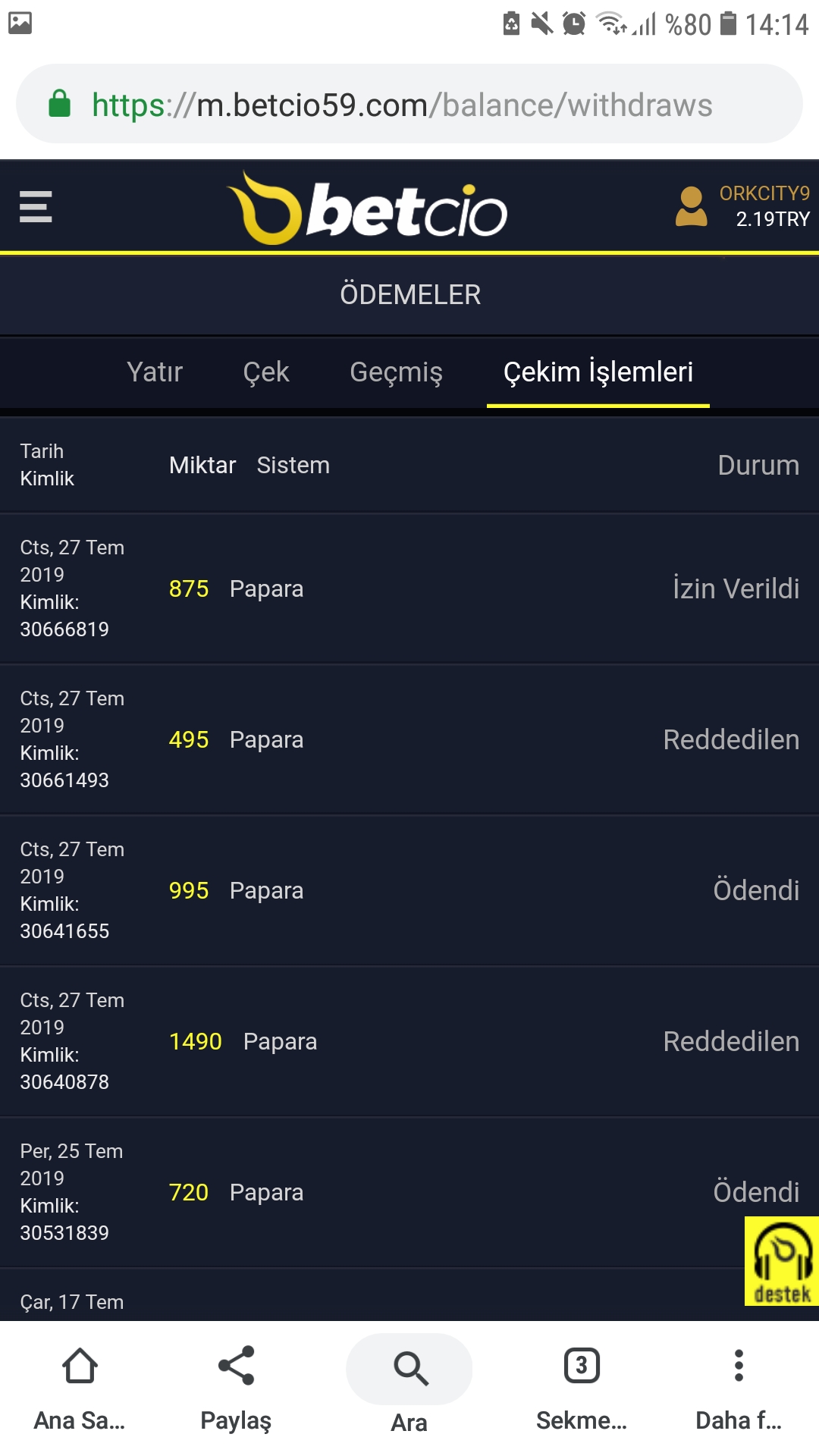Tap the Betcio logo to go home
Viewport: 819px width, 1456px height.
click(367, 208)
